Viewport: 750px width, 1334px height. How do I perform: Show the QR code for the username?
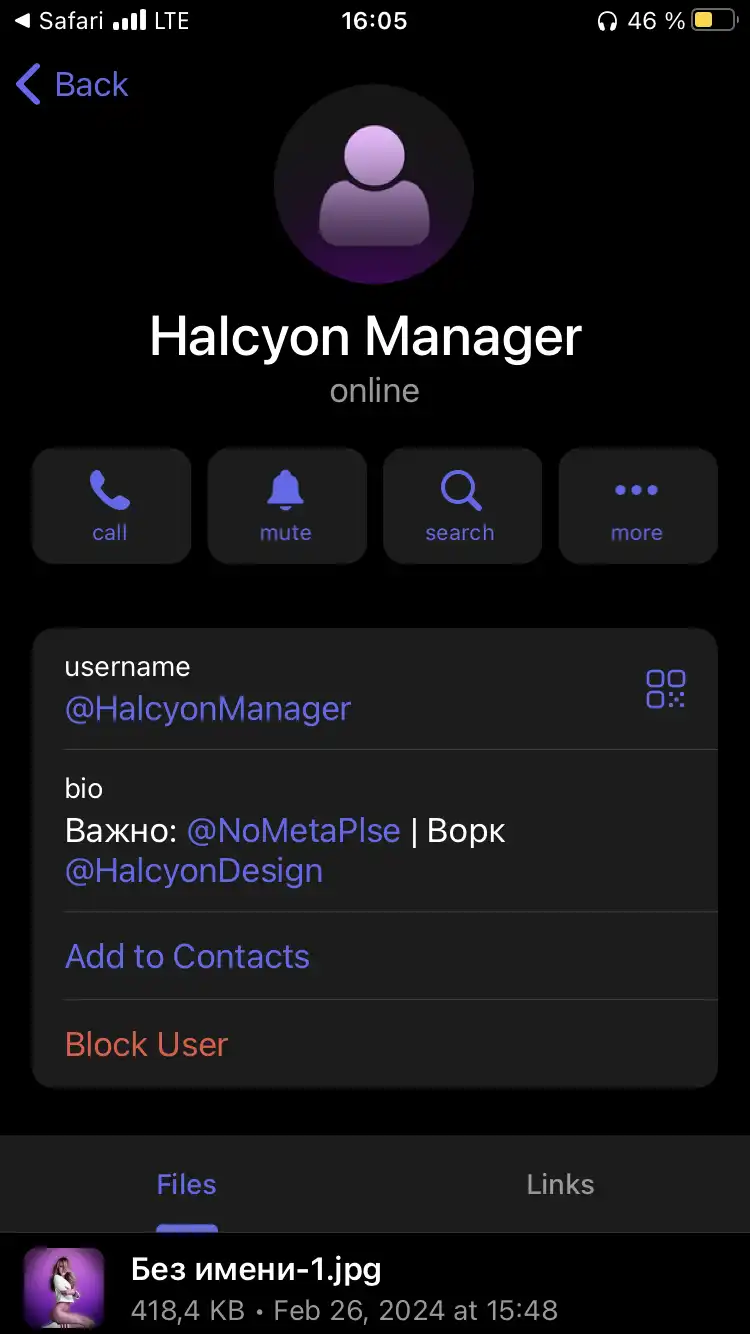(666, 689)
